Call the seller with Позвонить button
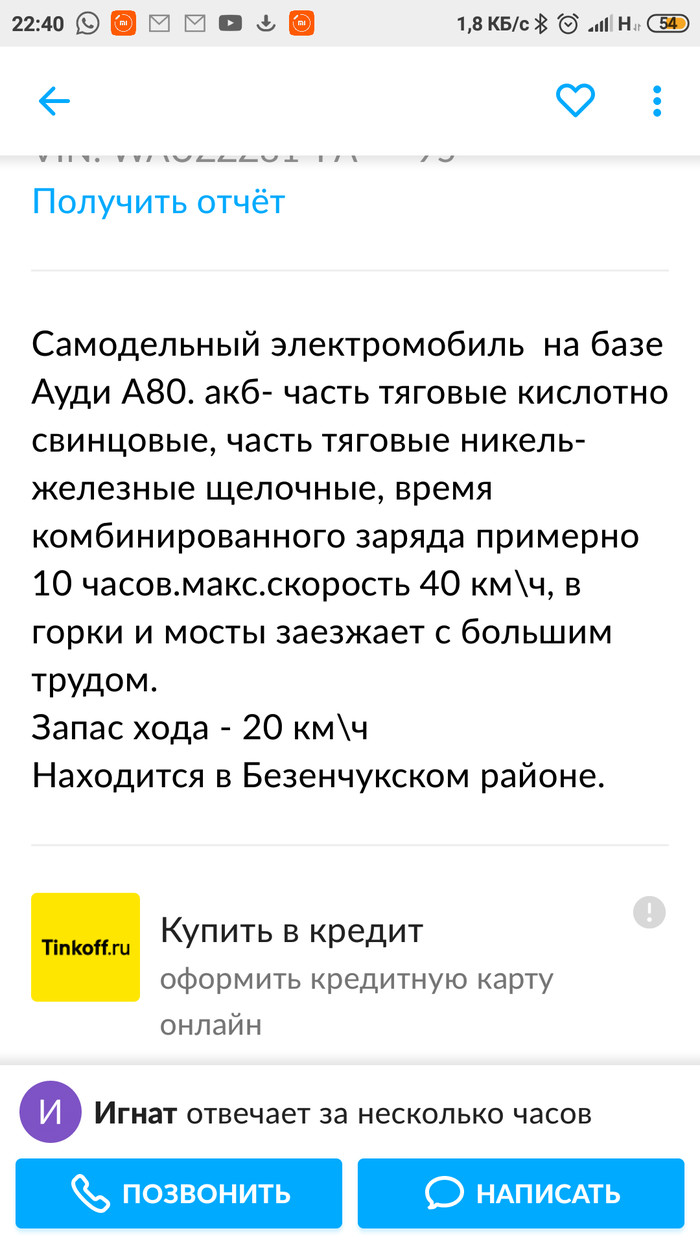 tap(179, 1193)
